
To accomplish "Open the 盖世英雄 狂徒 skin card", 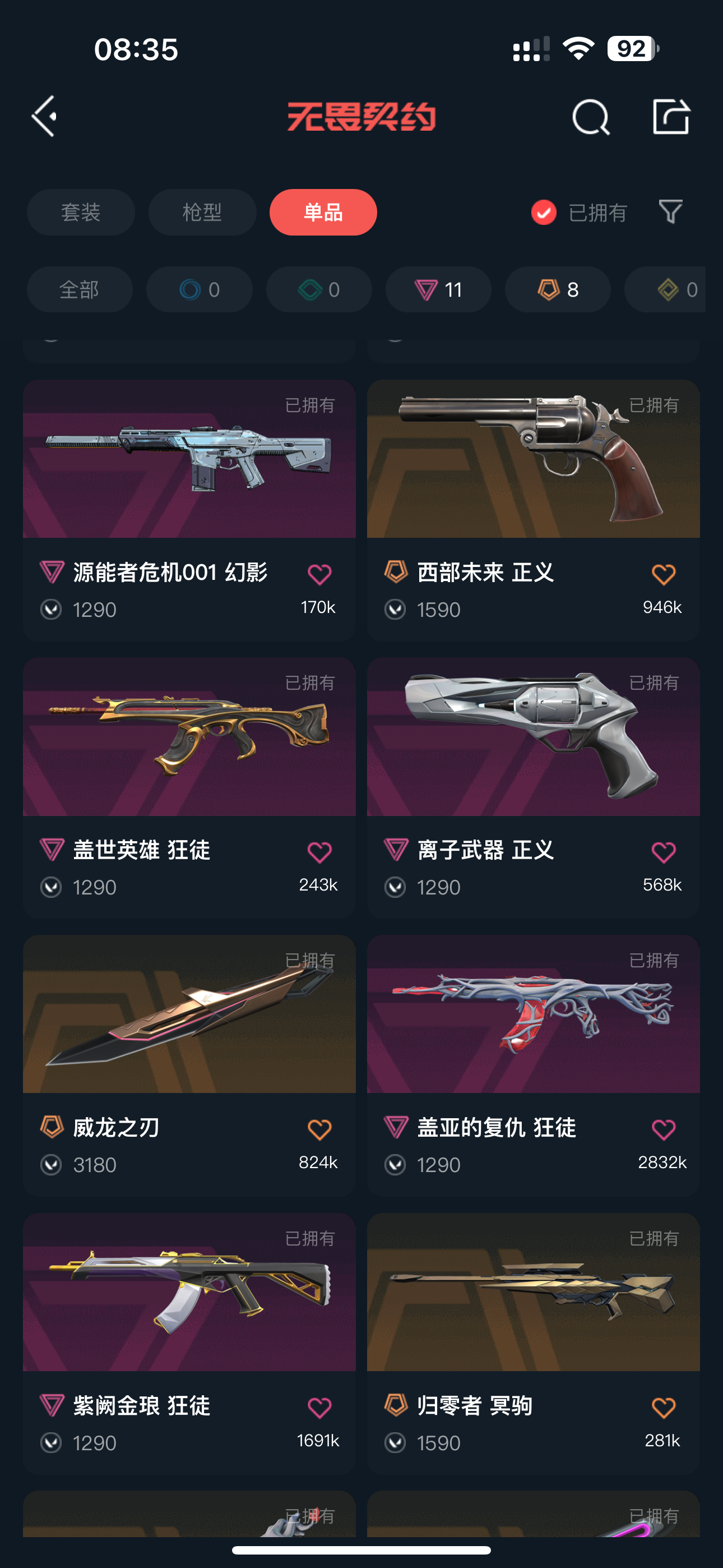I will tap(189, 788).
